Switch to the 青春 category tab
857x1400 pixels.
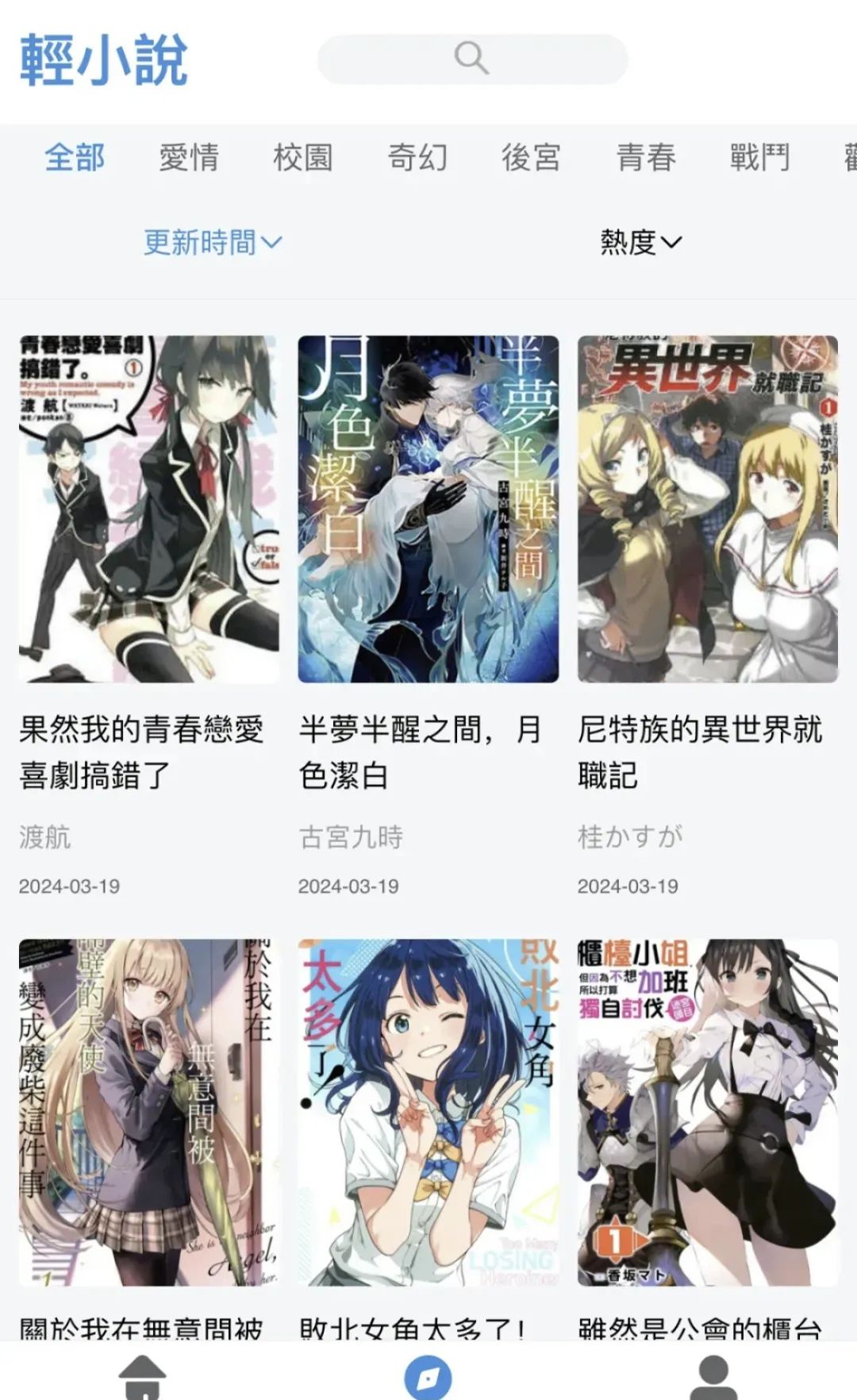tap(646, 157)
